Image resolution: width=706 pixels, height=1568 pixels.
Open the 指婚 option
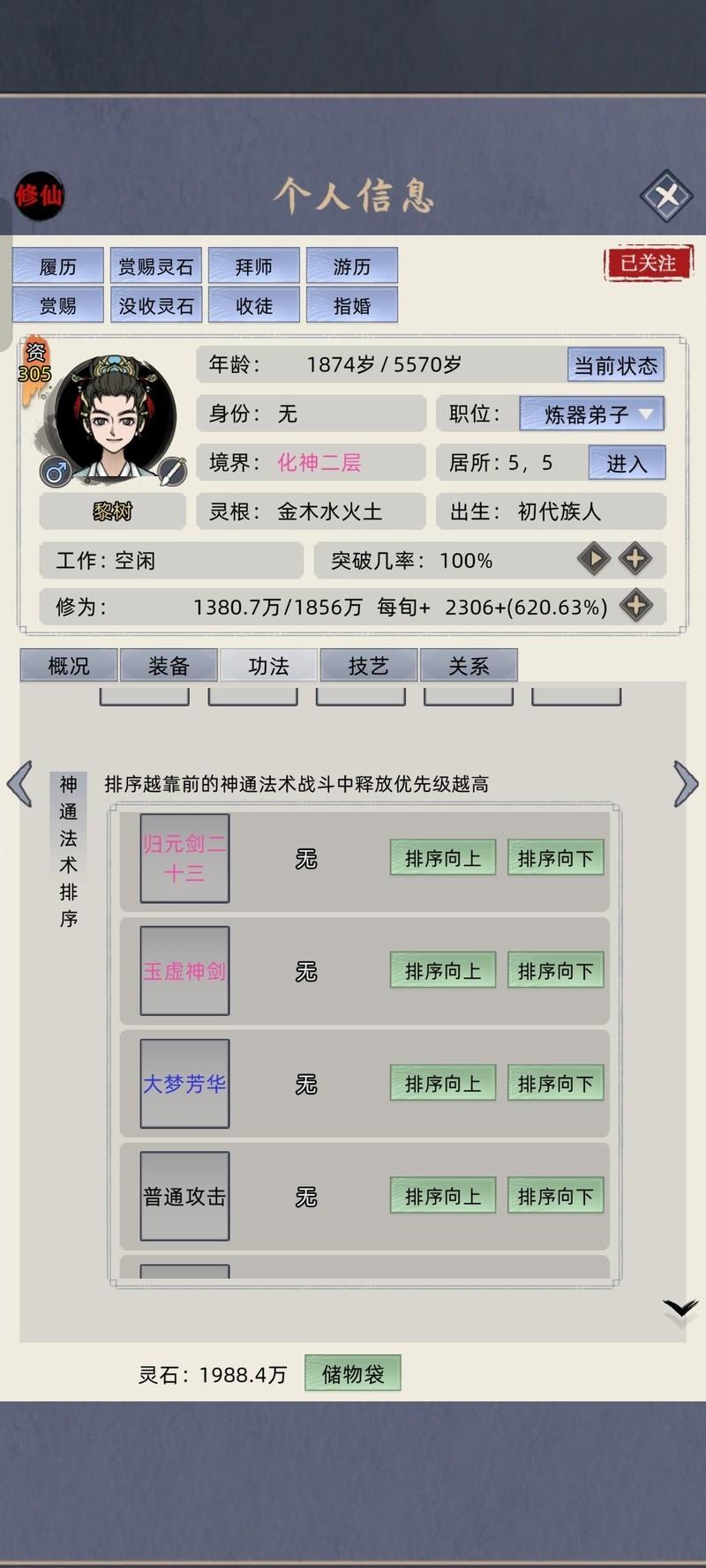click(352, 305)
